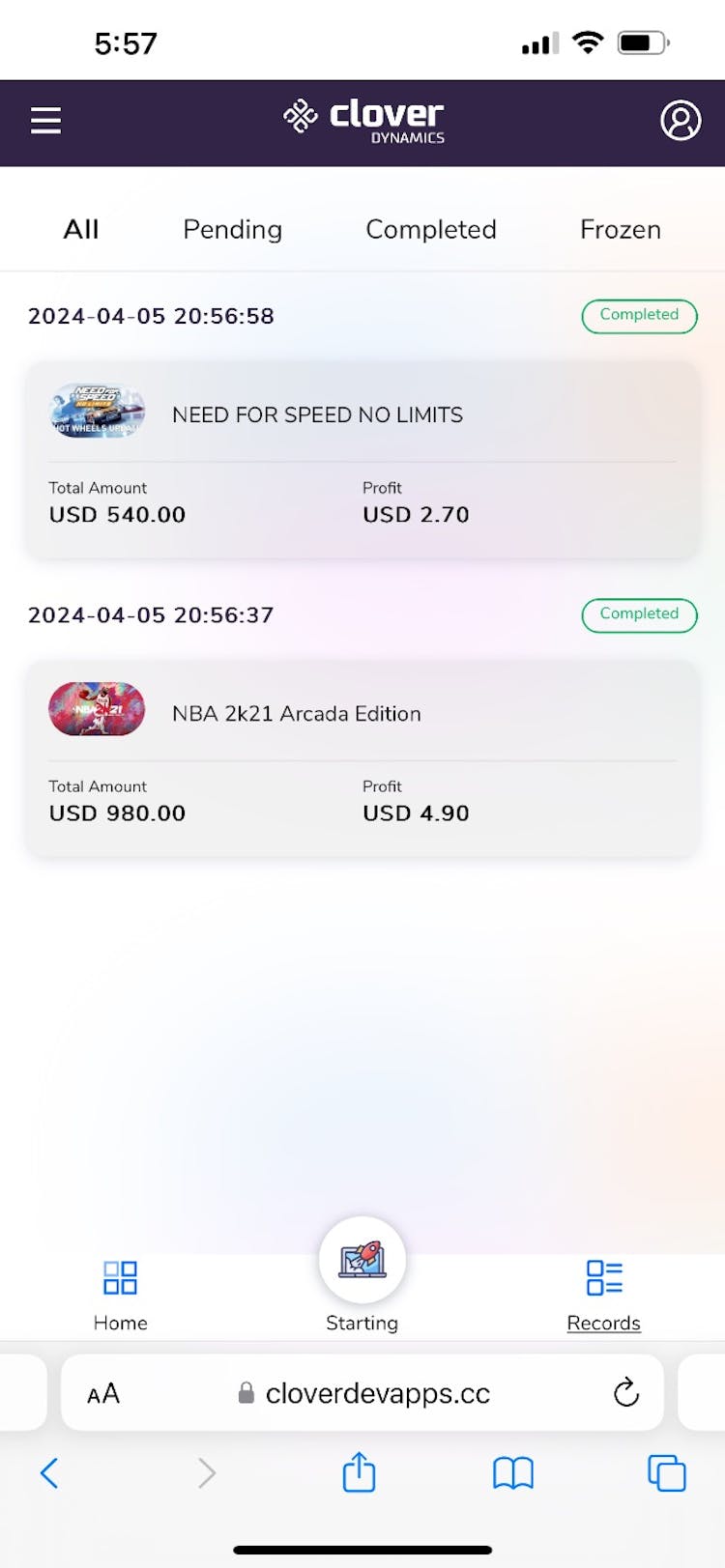Tap the Starting rocket button
This screenshot has width=725, height=1568.
(362, 1261)
